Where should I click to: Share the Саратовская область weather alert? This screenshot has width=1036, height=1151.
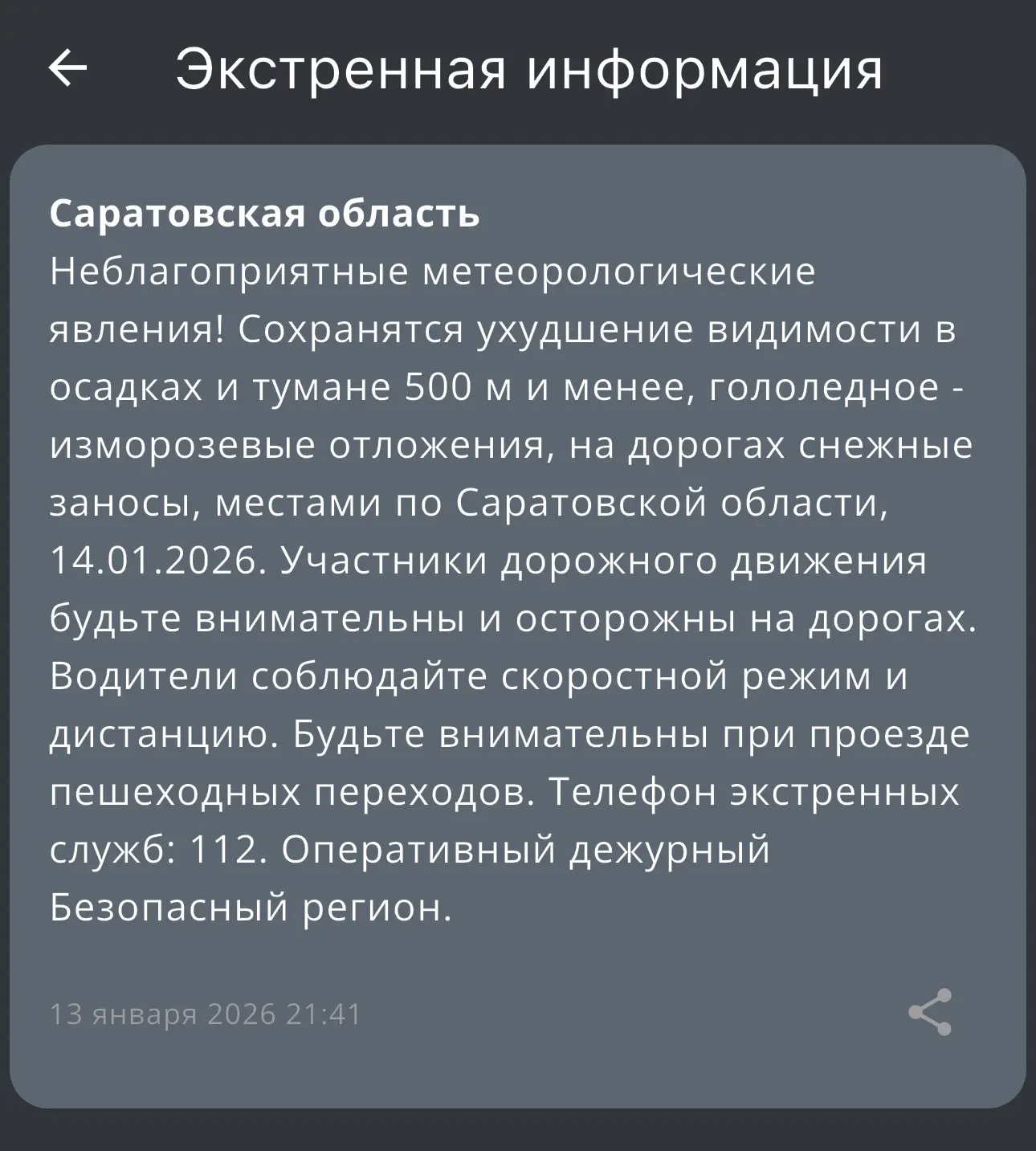tap(929, 1012)
